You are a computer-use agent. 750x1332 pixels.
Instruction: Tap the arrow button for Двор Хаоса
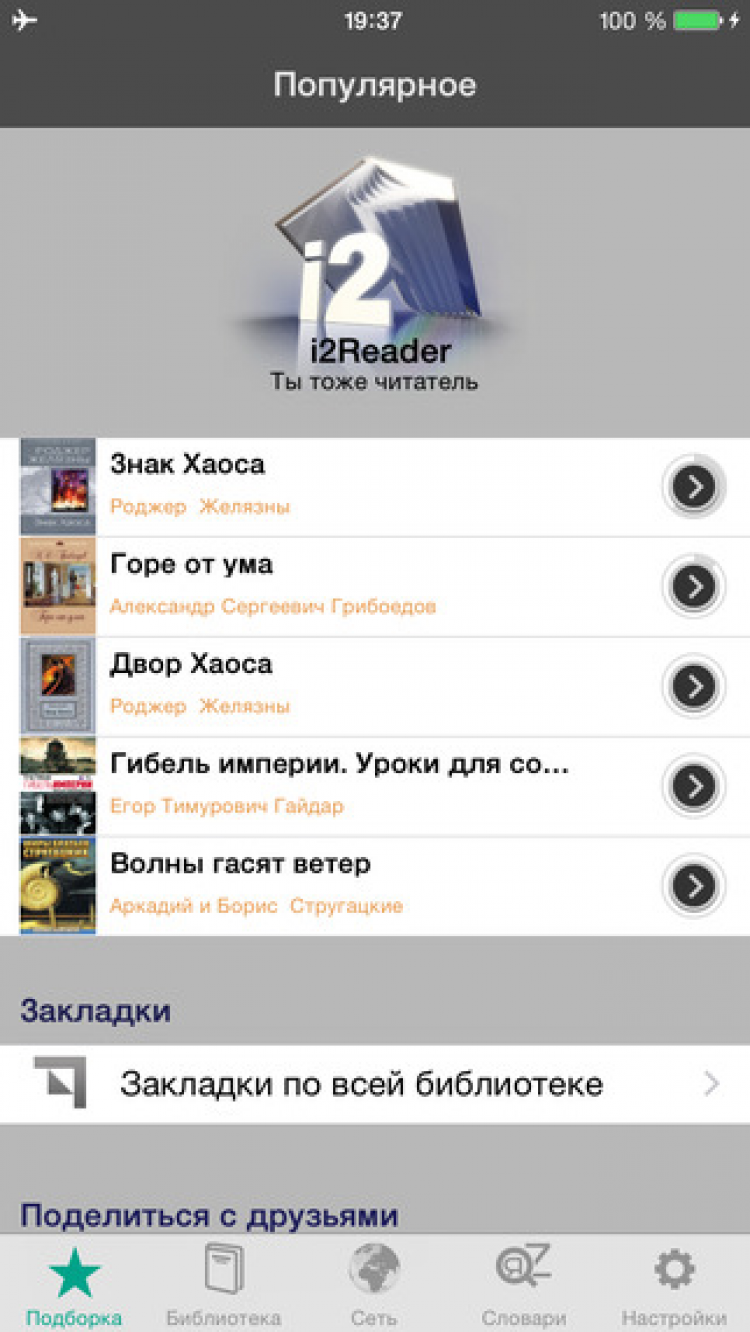pyautogui.click(x=693, y=686)
